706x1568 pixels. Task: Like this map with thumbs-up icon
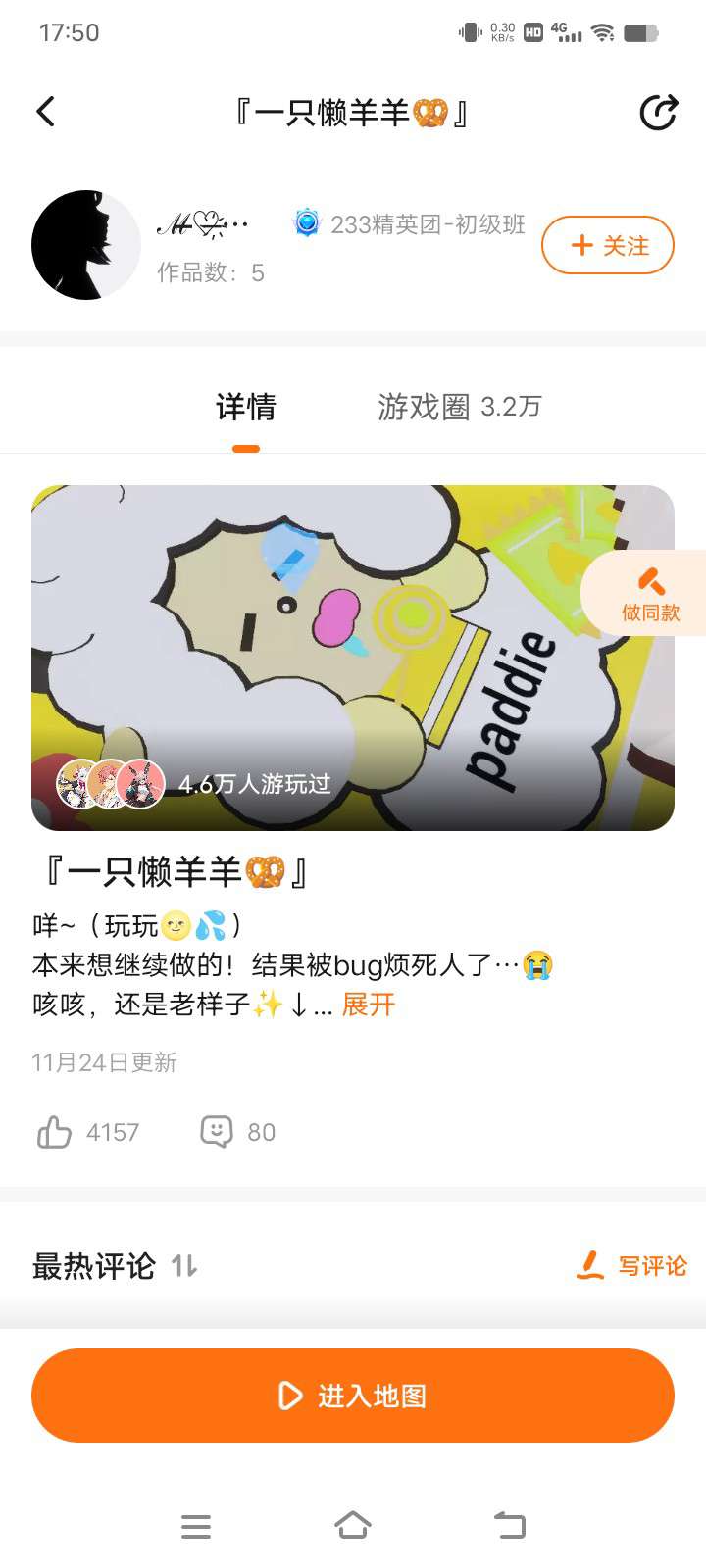pyautogui.click(x=54, y=1132)
